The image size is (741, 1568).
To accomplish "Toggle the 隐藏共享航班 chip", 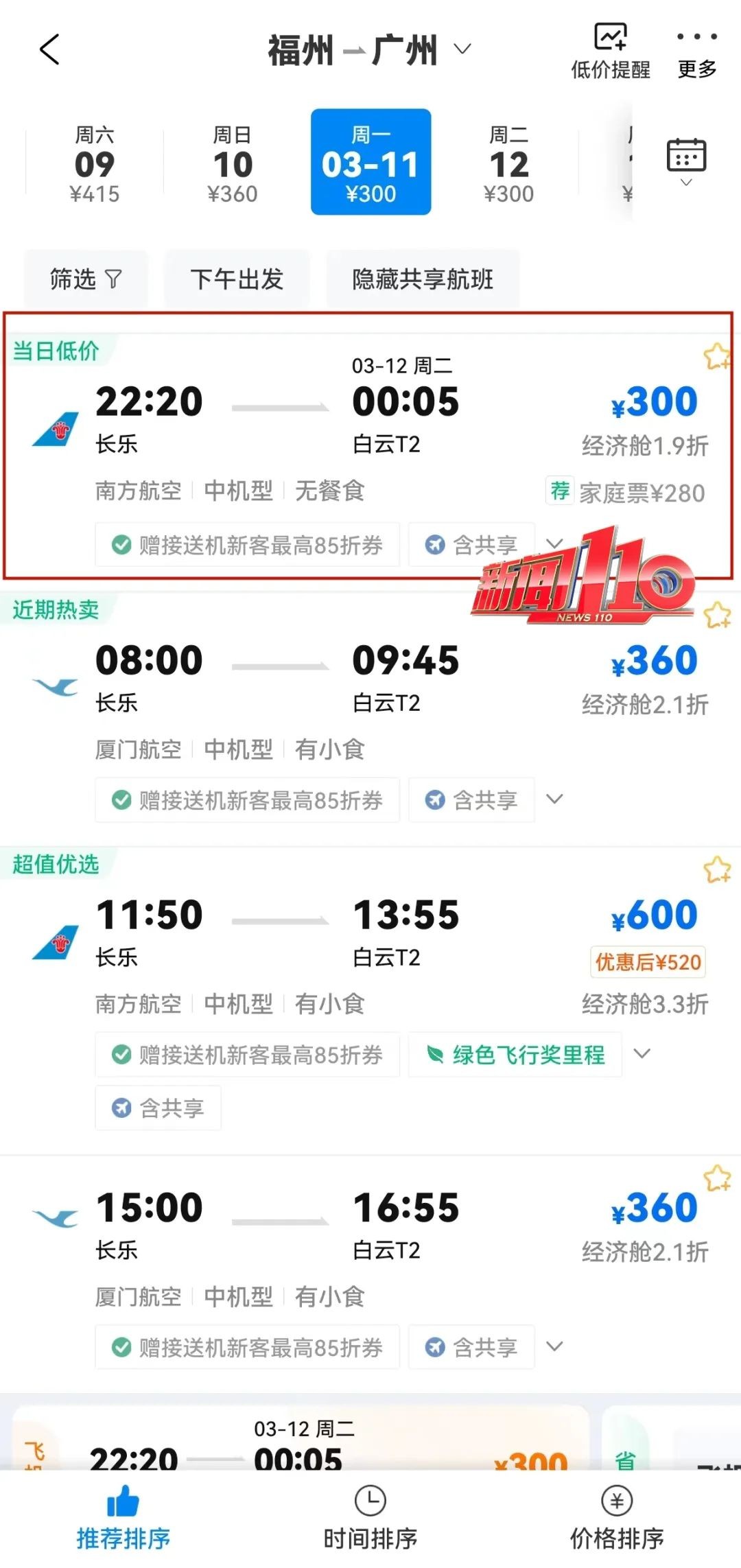I will pos(422,279).
